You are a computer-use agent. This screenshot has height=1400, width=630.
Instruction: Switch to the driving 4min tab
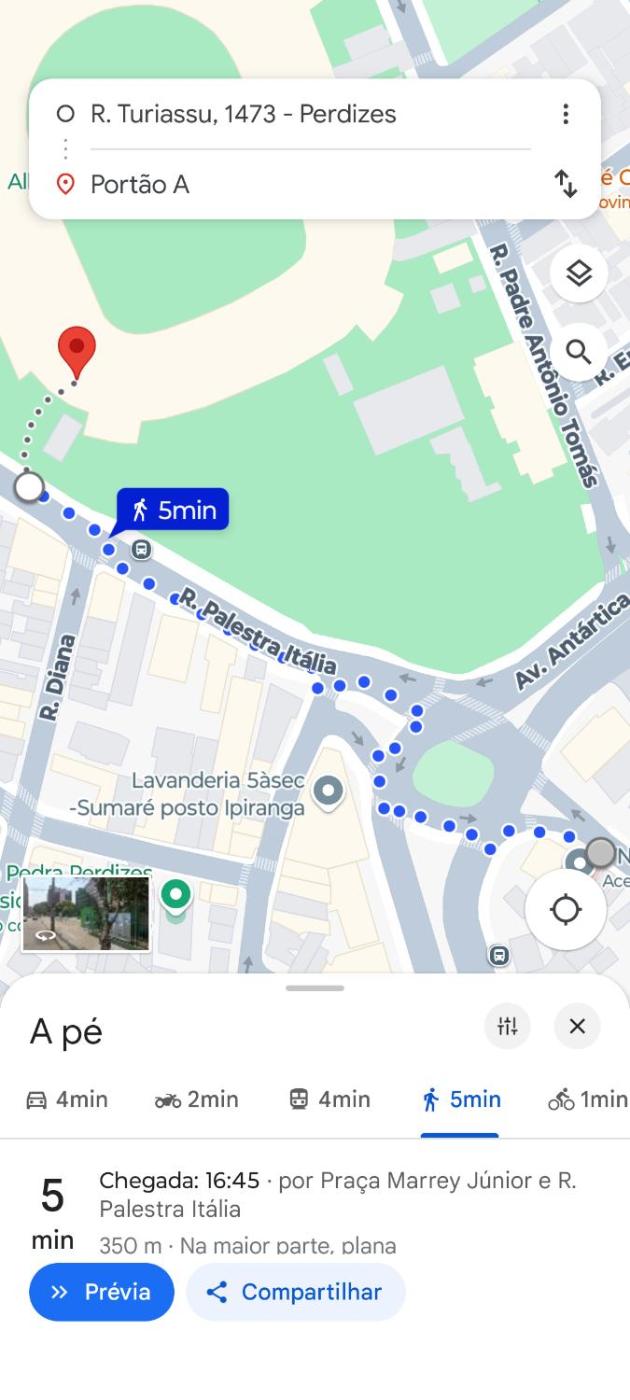(x=66, y=1100)
